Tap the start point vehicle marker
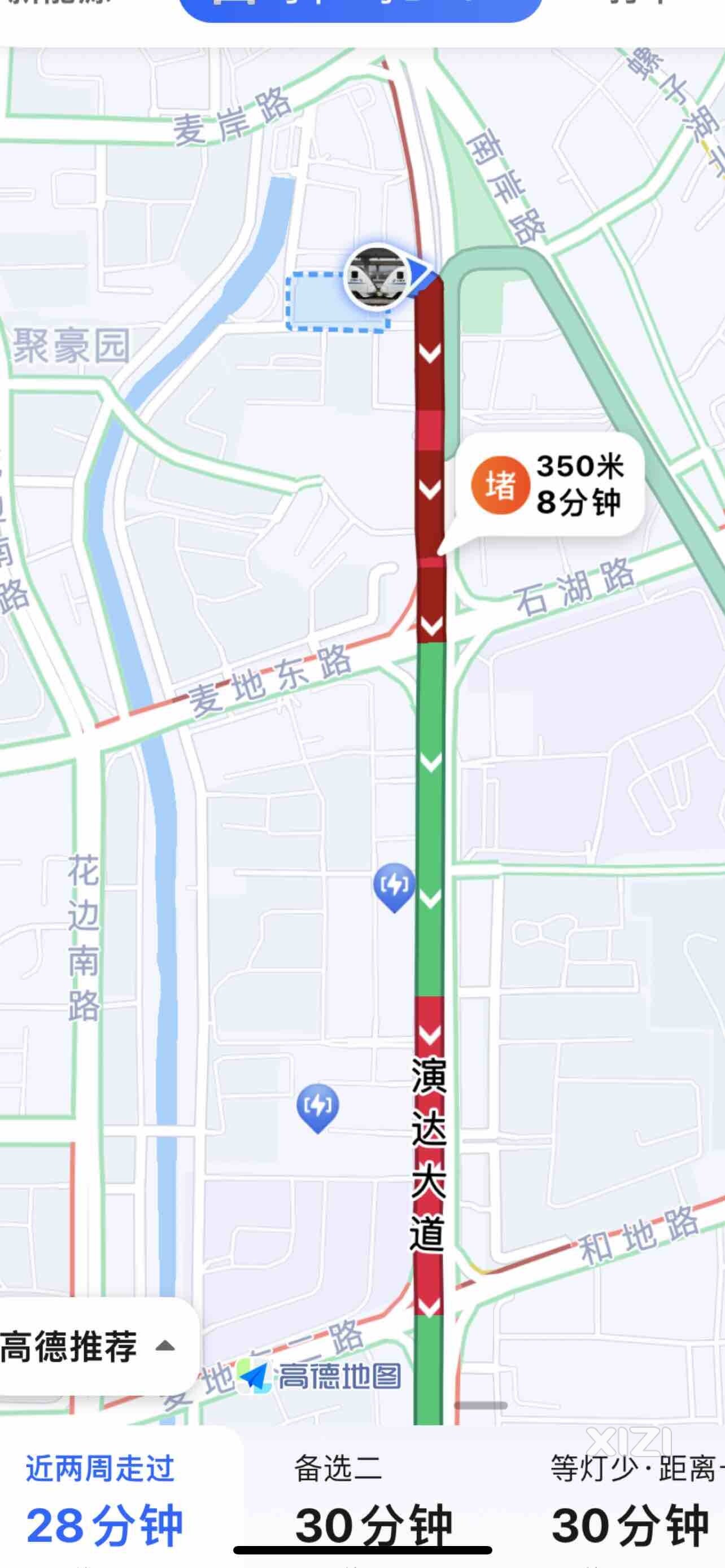This screenshot has height=1568, width=725. [377, 278]
